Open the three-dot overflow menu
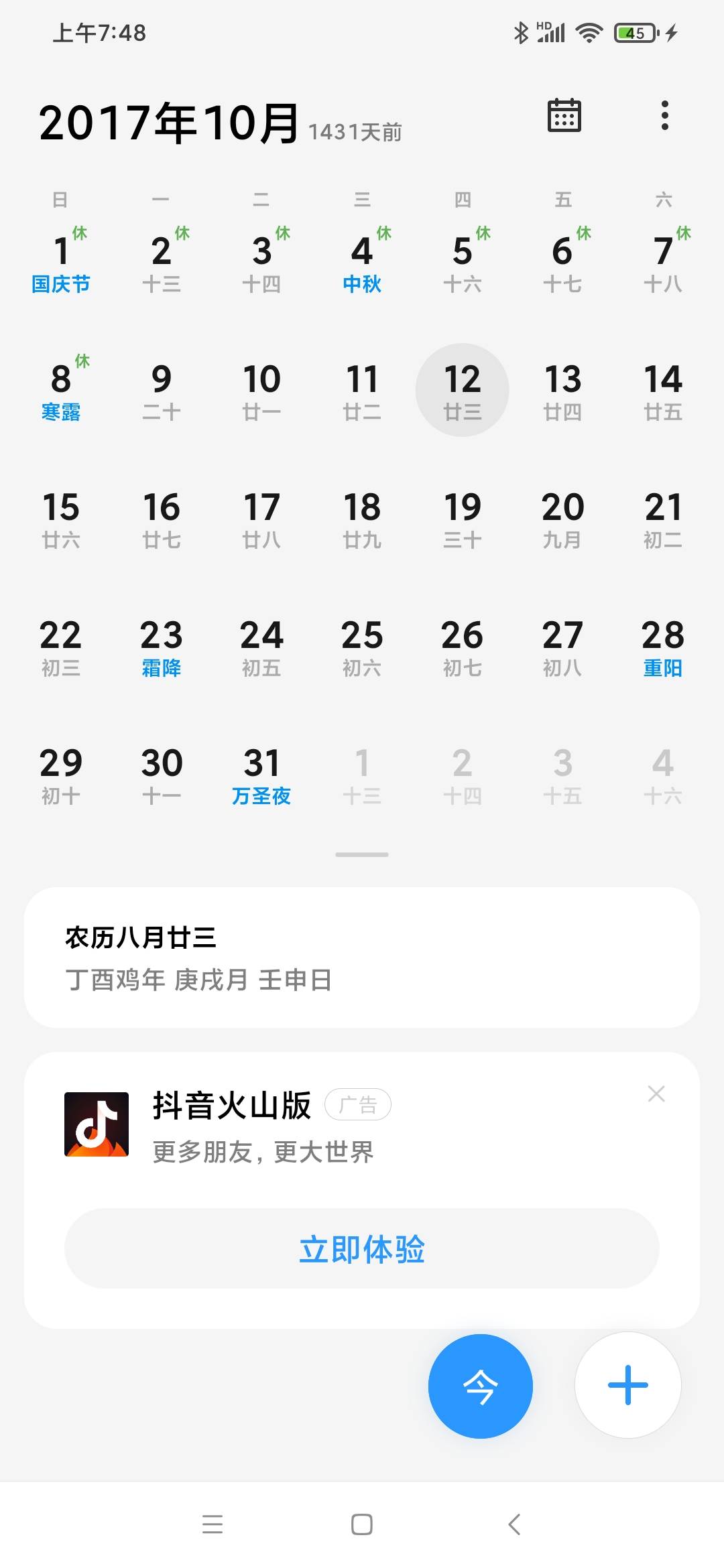724x1568 pixels. pyautogui.click(x=664, y=116)
